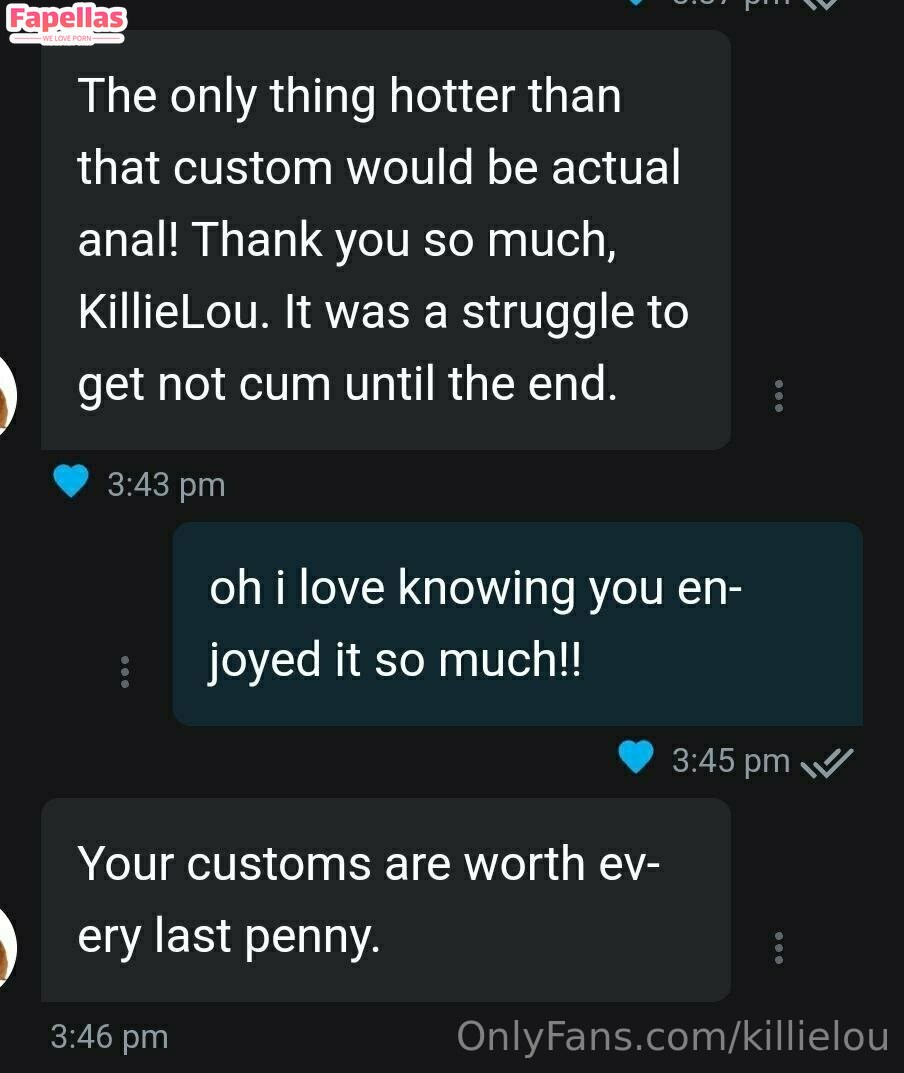
Task: Open options for the 'hotter than that custom' message
Action: (779, 396)
